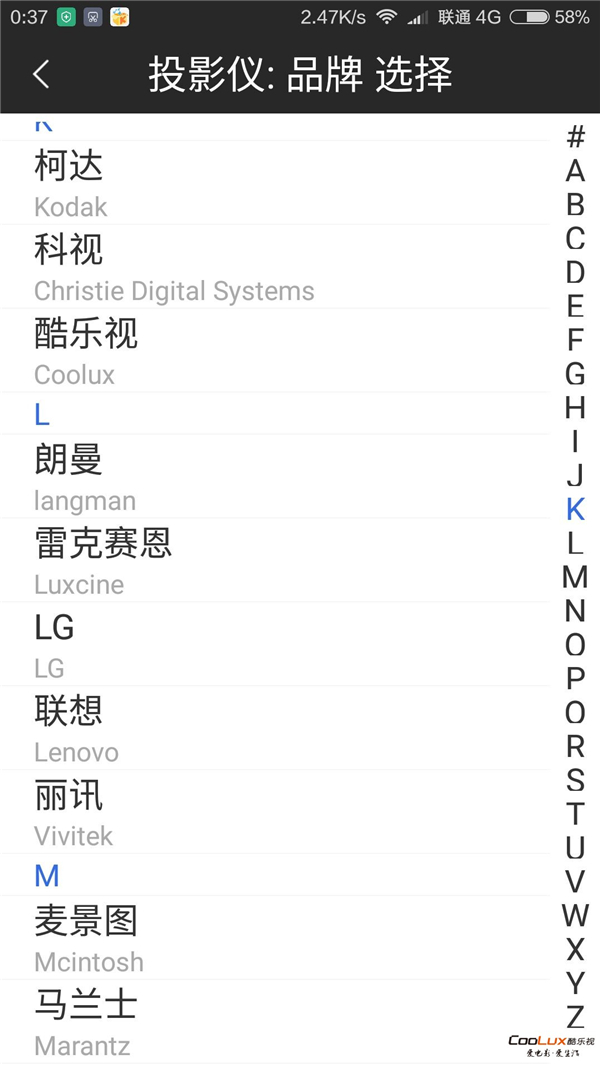The width and height of the screenshot is (600, 1066).
Task: Select 麦景图 Mcintosh brand
Action: [275, 938]
